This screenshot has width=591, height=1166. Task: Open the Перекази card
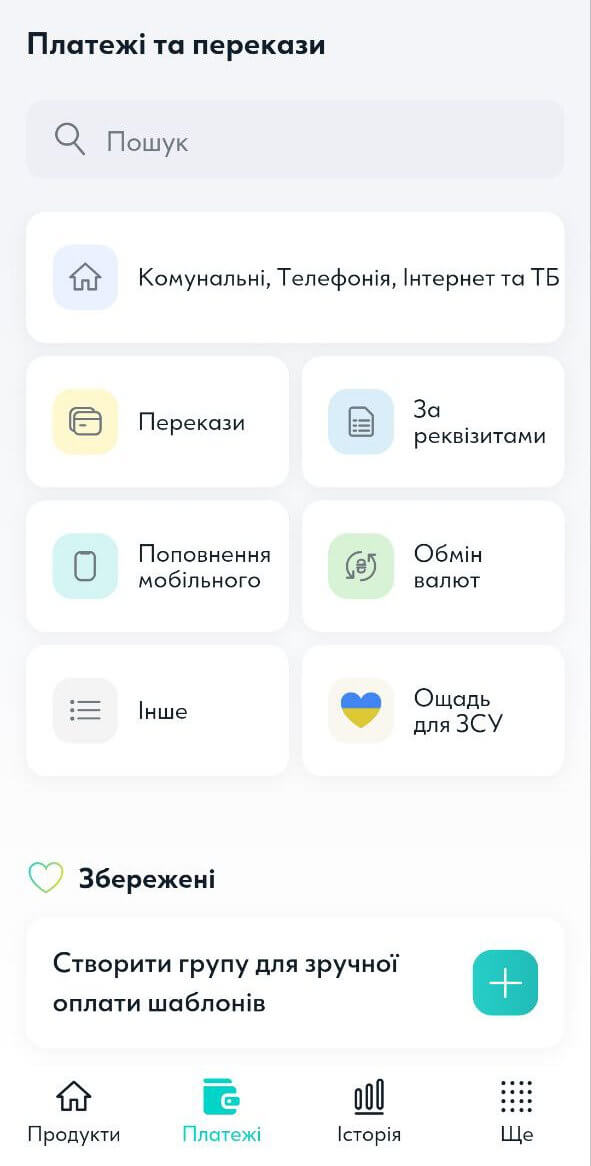pos(158,422)
